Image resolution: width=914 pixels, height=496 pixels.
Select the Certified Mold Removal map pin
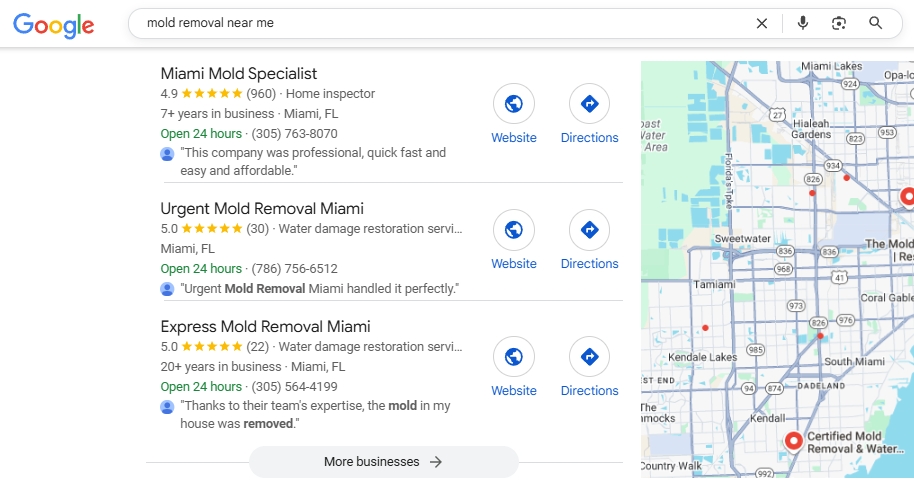[x=793, y=440]
